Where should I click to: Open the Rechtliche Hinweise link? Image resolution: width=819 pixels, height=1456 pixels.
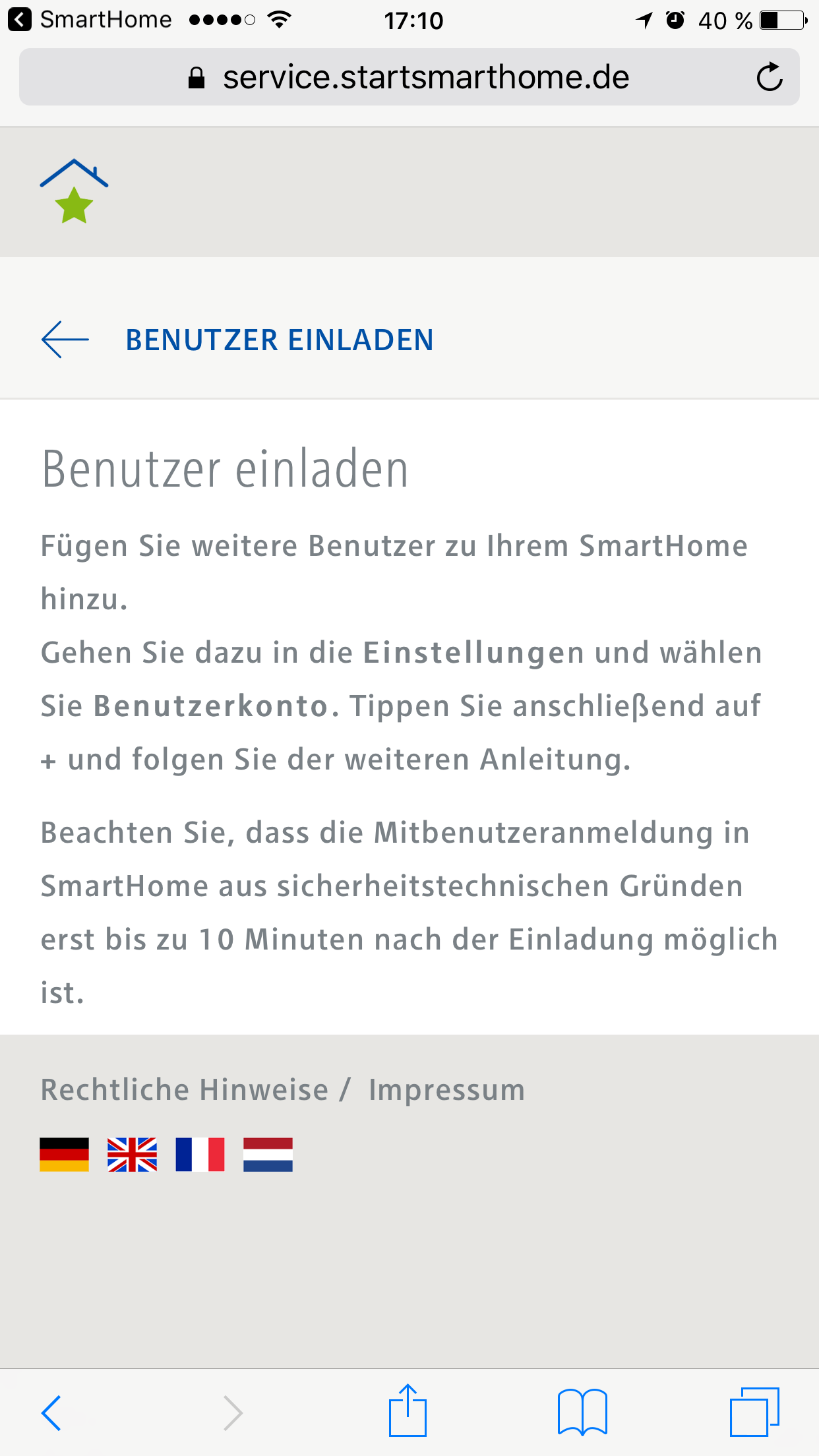pos(185,1090)
